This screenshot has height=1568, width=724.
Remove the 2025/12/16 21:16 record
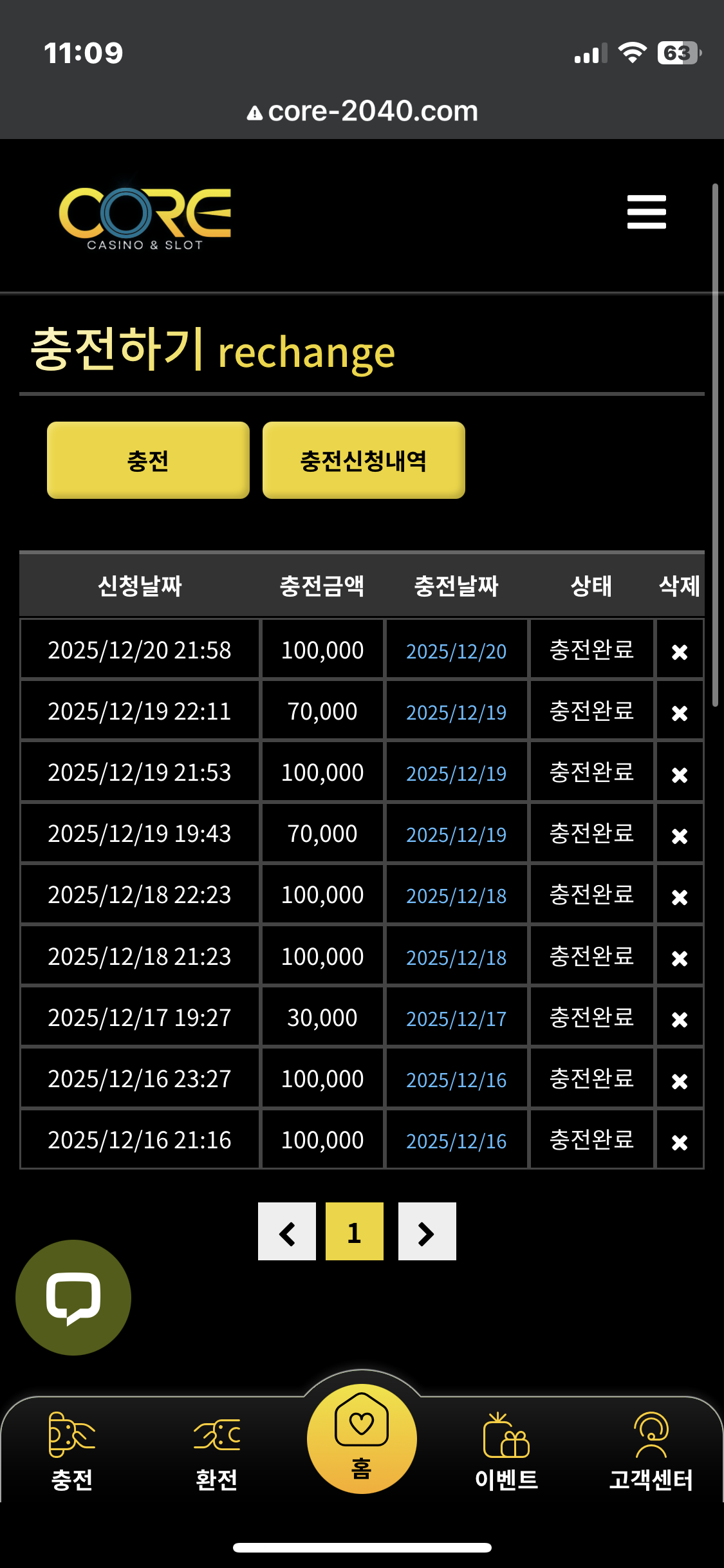tap(680, 1142)
